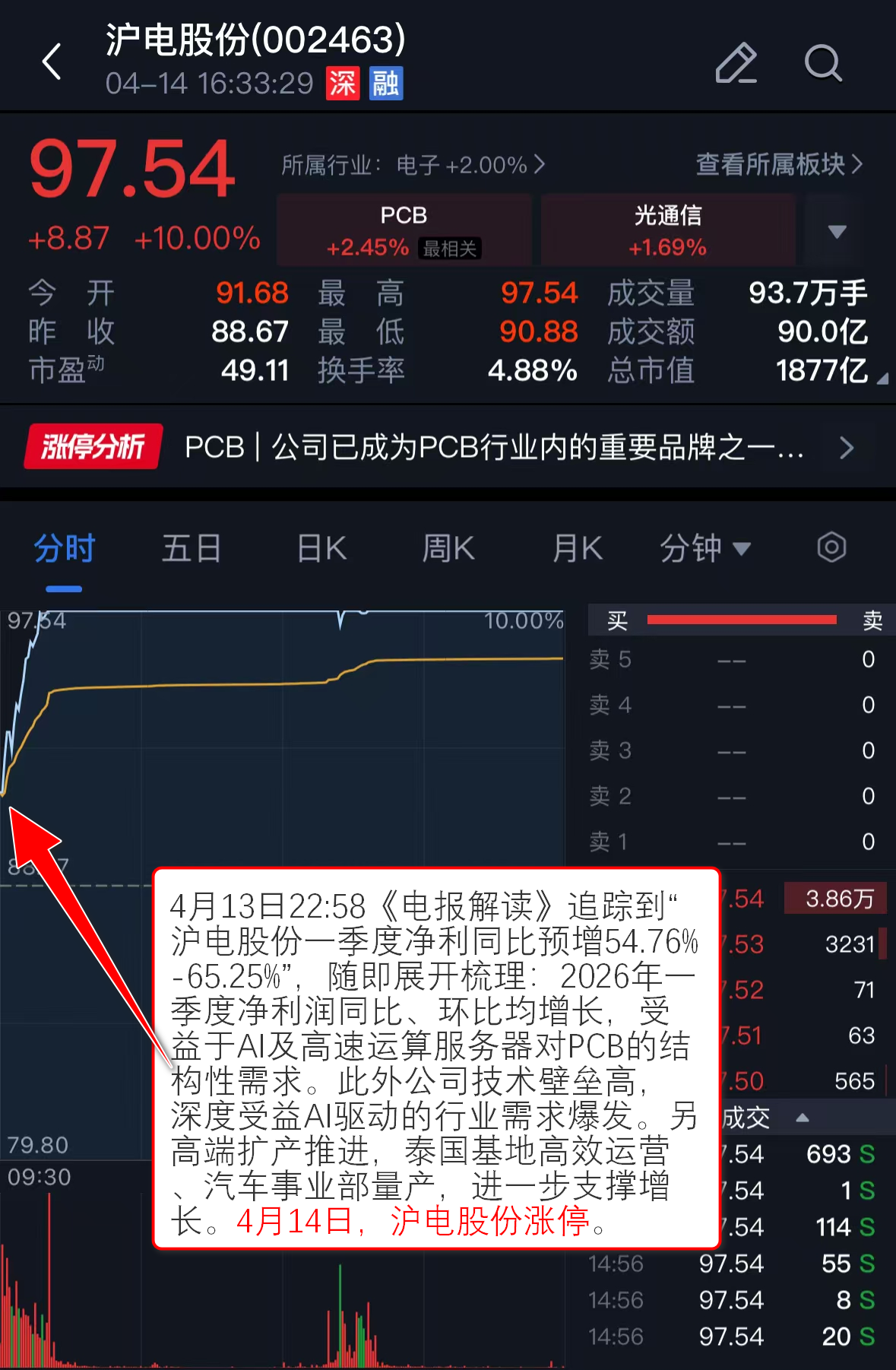Go back using the top-left arrow
This screenshot has width=896, height=1370.
point(52,62)
